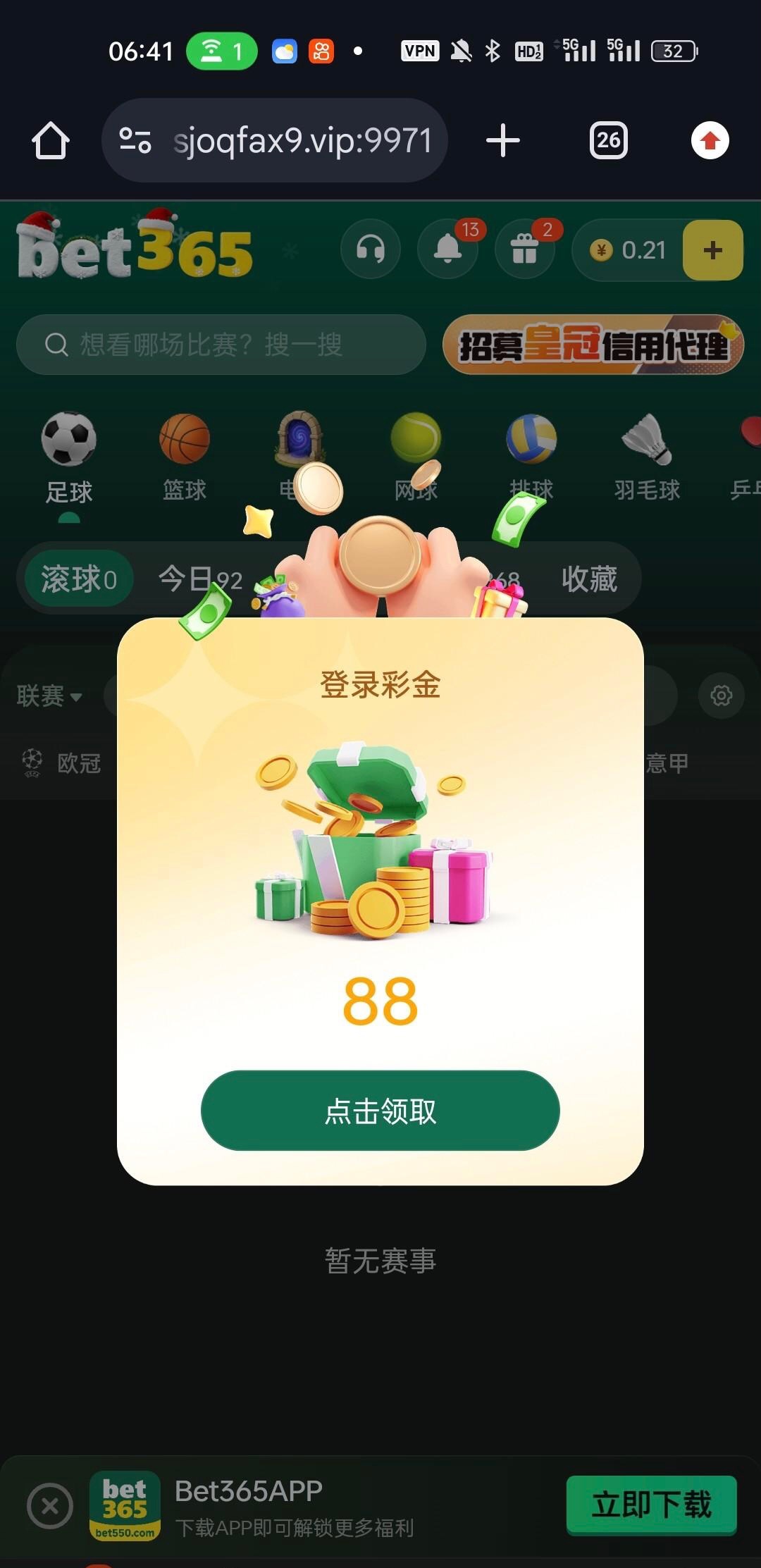
Task: Go to the browser home page
Action: coord(51,140)
